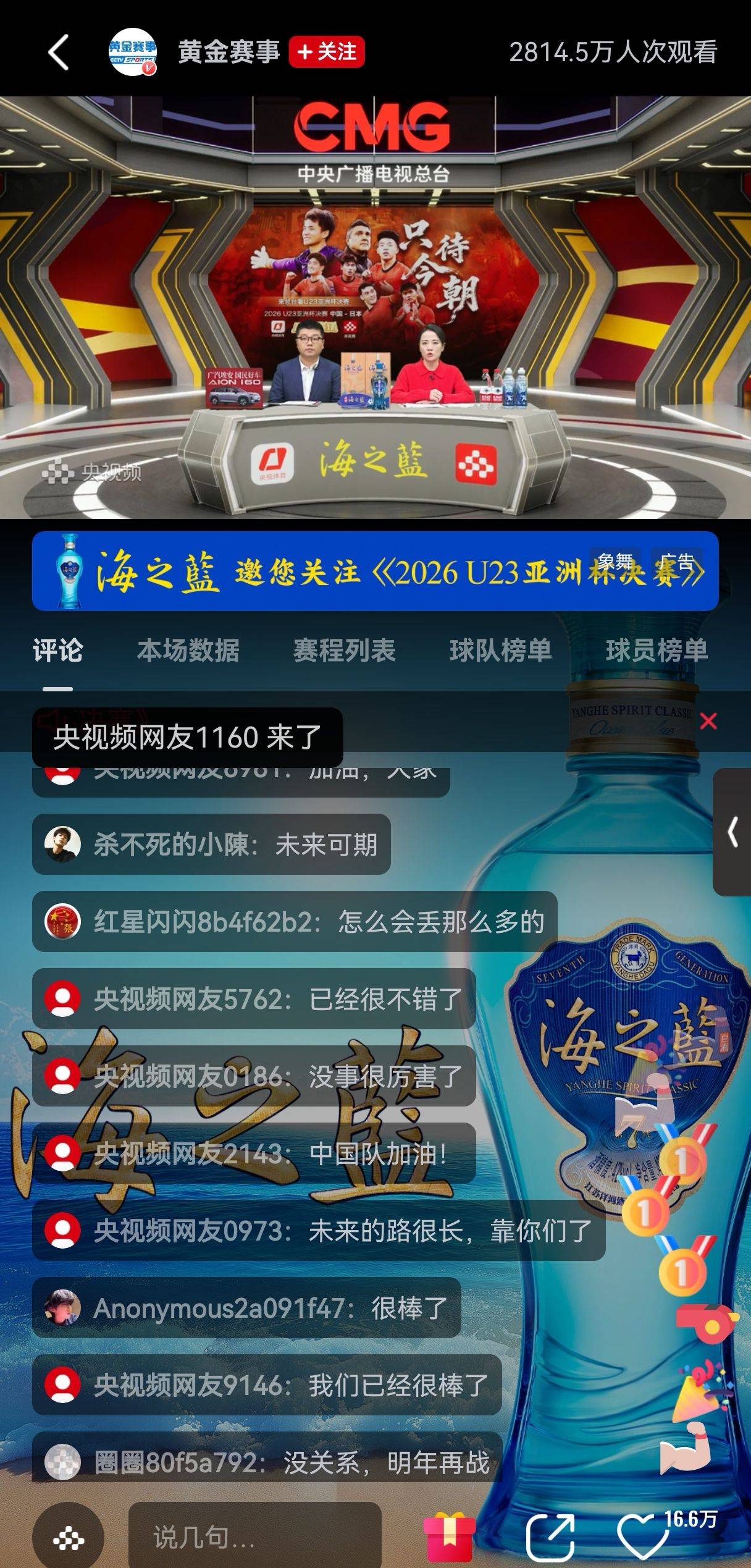751x1568 pixels.
Task: Dismiss the ad with the red X
Action: click(x=709, y=720)
